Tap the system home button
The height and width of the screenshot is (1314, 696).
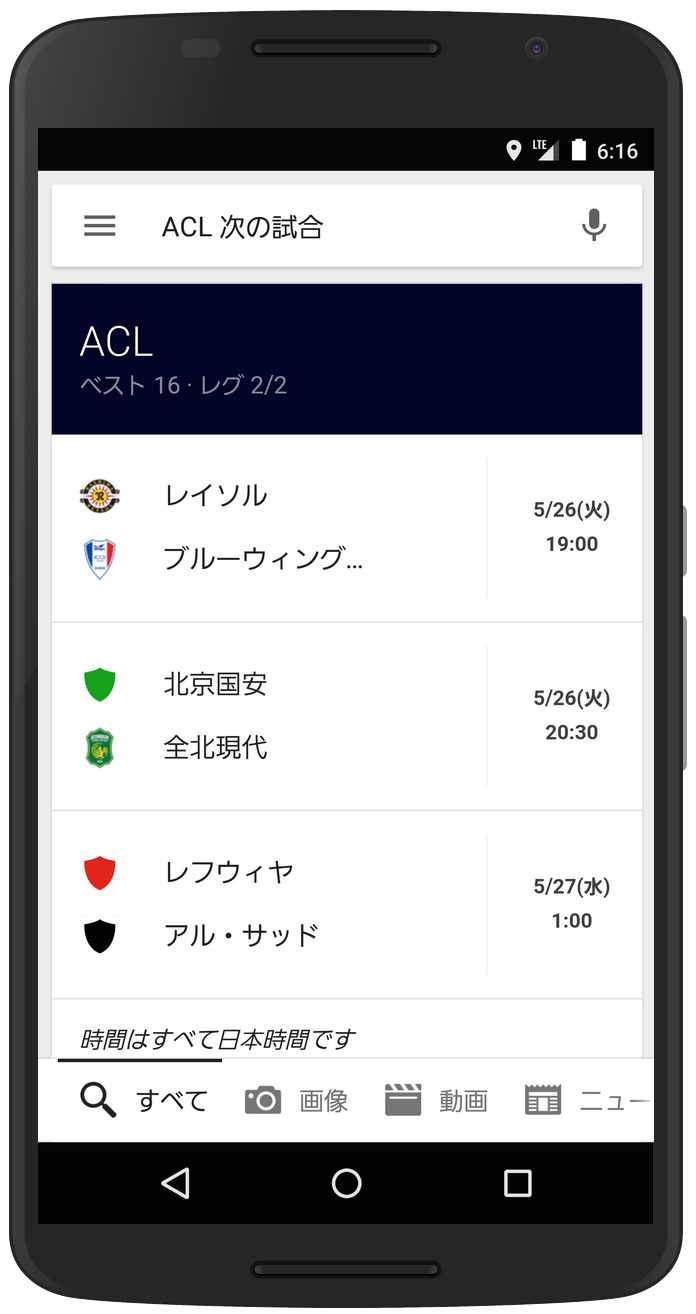346,1184
